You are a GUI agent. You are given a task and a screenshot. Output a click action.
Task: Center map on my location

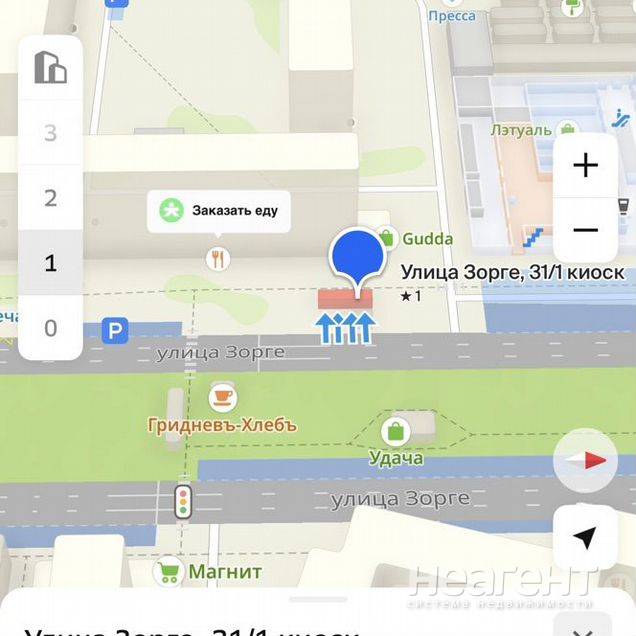585,537
